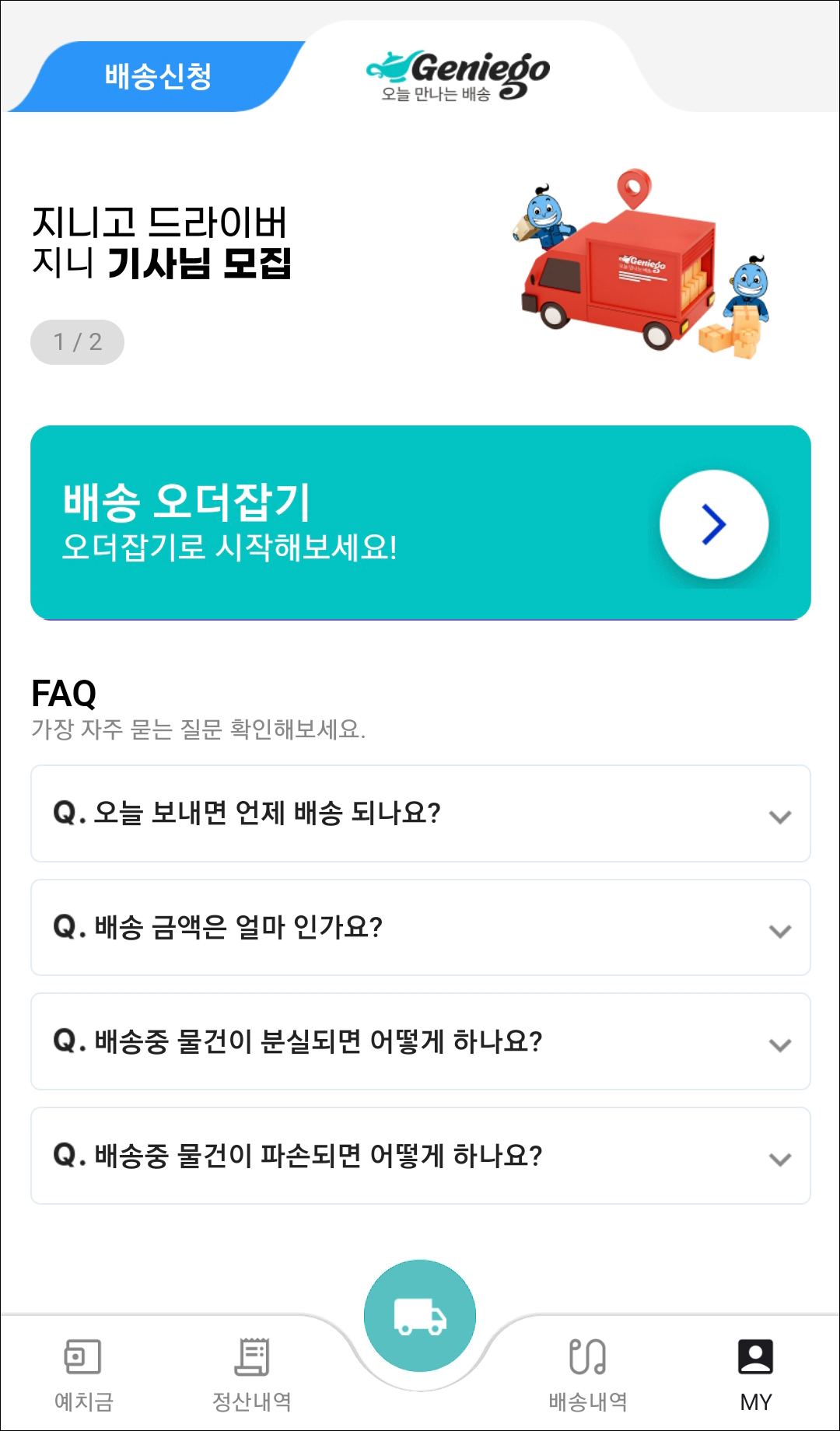Expand the question about 분실 lost items
Viewport: 840px width, 1431px height.
tap(421, 1041)
